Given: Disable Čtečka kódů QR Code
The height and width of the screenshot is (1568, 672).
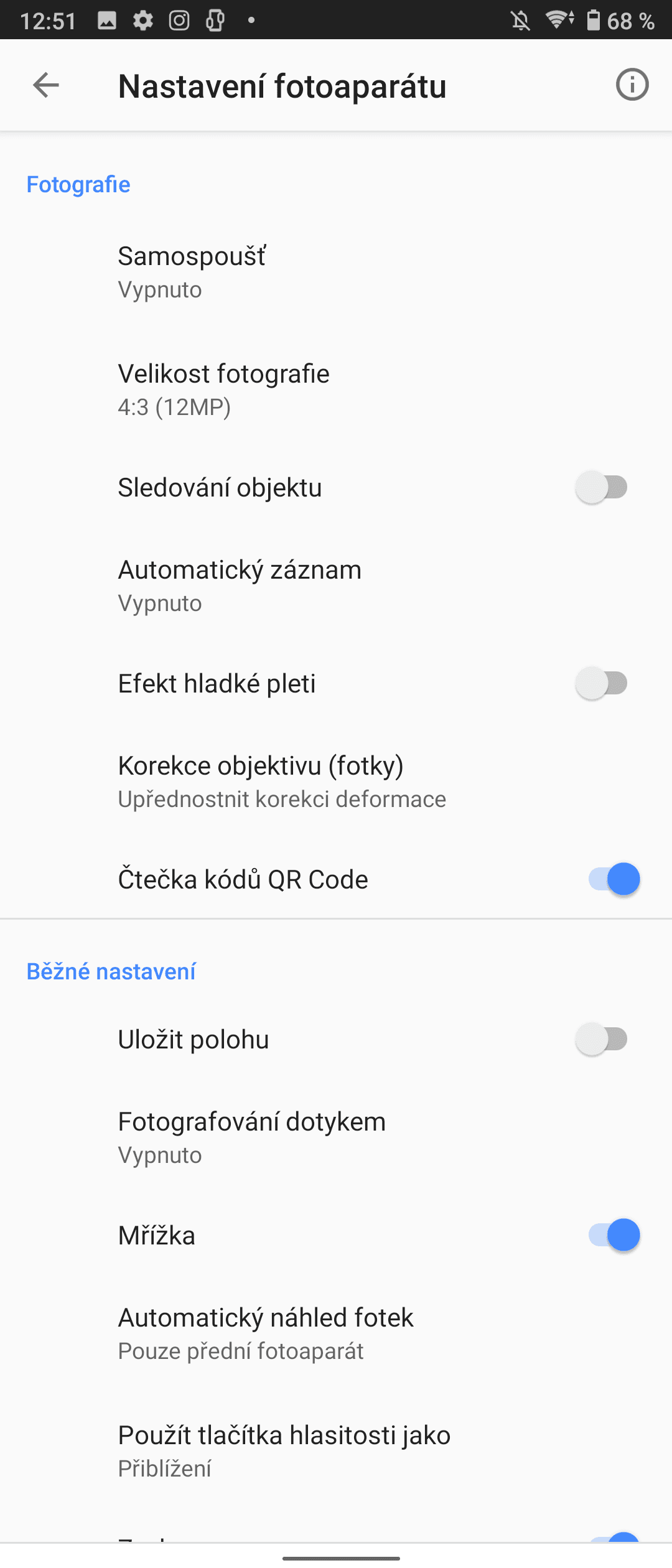Looking at the screenshot, I should point(614,879).
